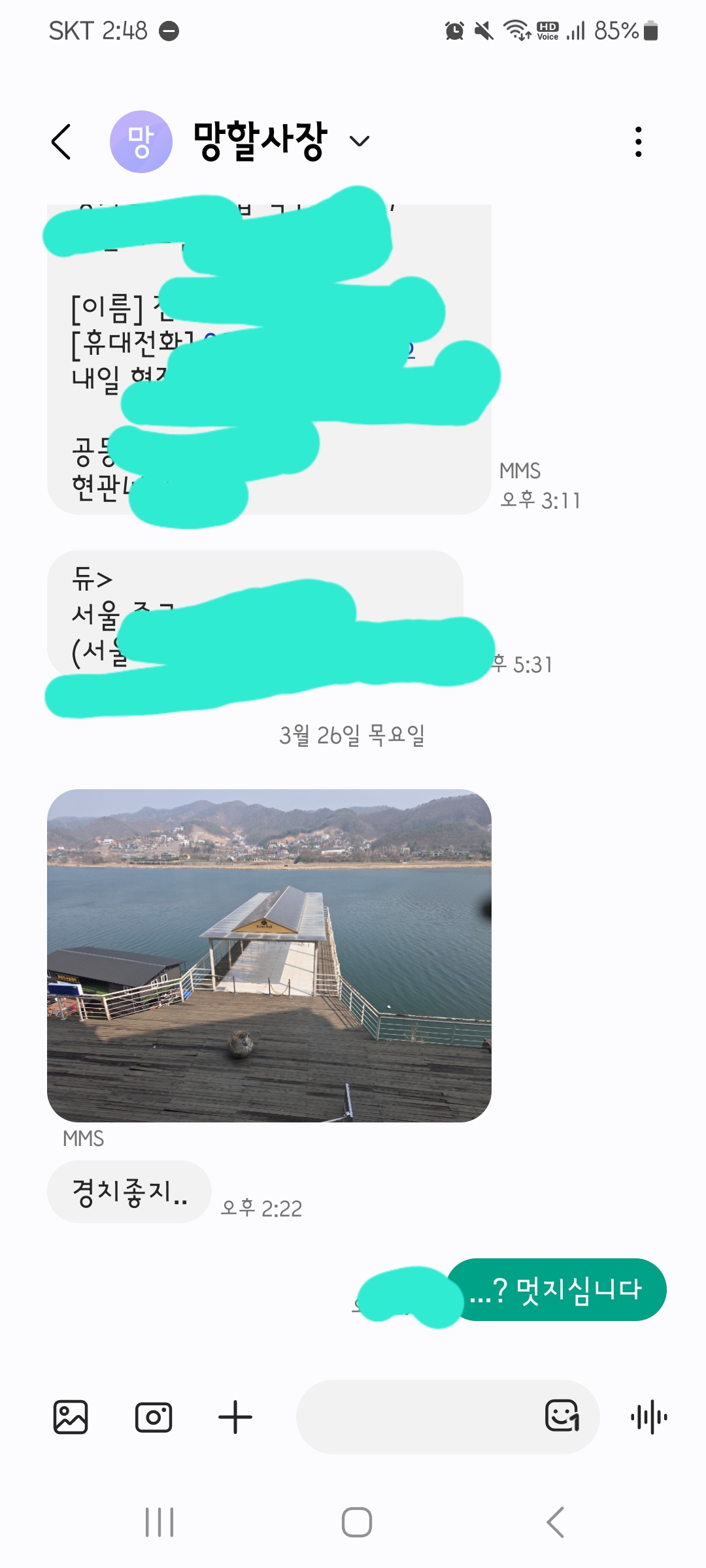Tap the plus attachment button
Viewport: 706px width, 1568px height.
tap(235, 1417)
